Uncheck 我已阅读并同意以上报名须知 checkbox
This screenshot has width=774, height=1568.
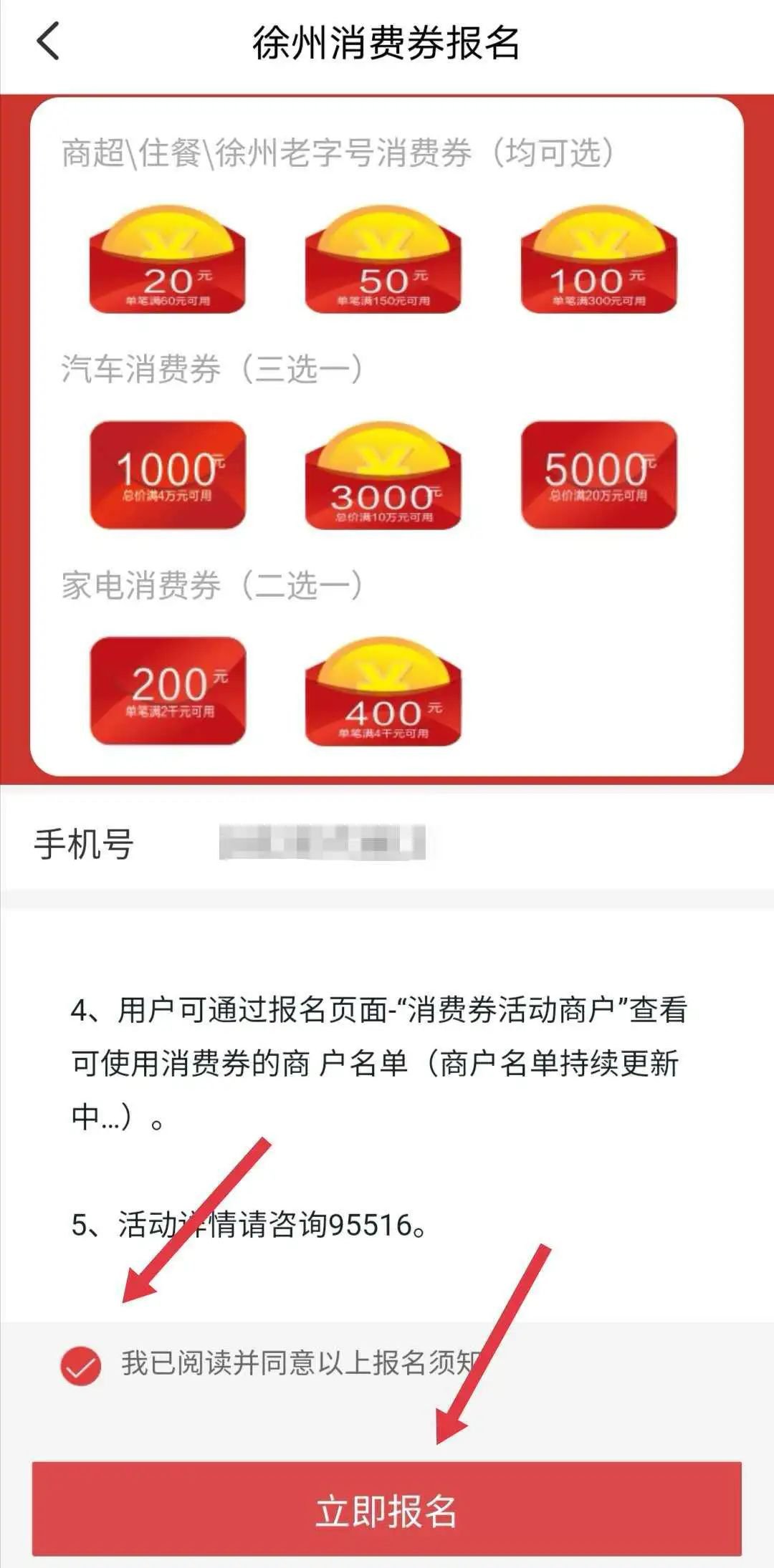pyautogui.click(x=80, y=1366)
